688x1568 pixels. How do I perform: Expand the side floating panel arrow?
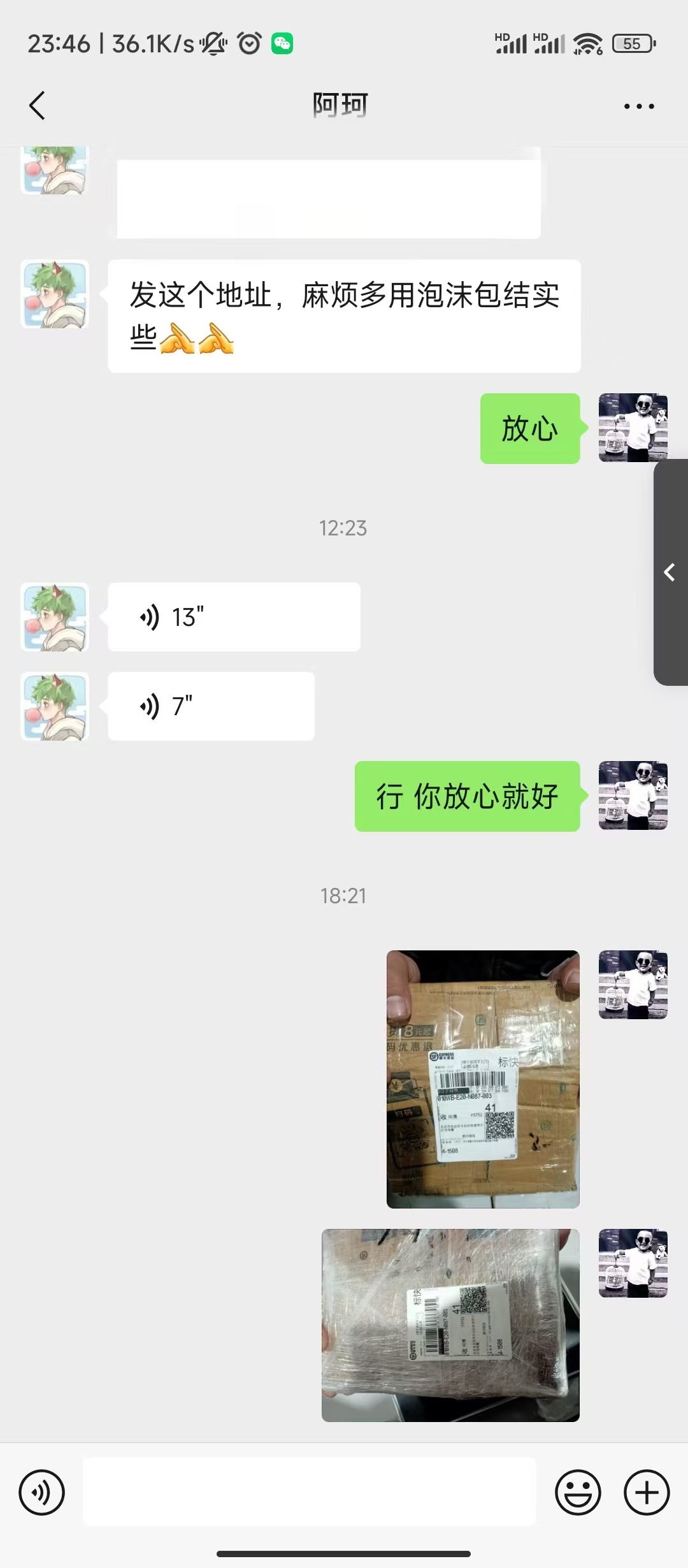pyautogui.click(x=670, y=572)
